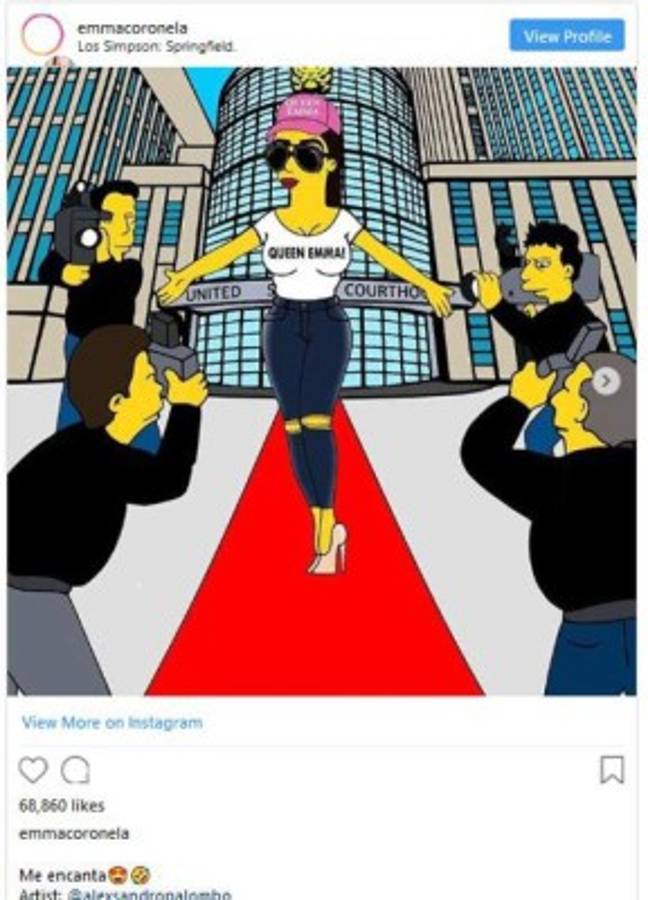Open View More on Instagram link
The width and height of the screenshot is (648, 900).
click(112, 722)
